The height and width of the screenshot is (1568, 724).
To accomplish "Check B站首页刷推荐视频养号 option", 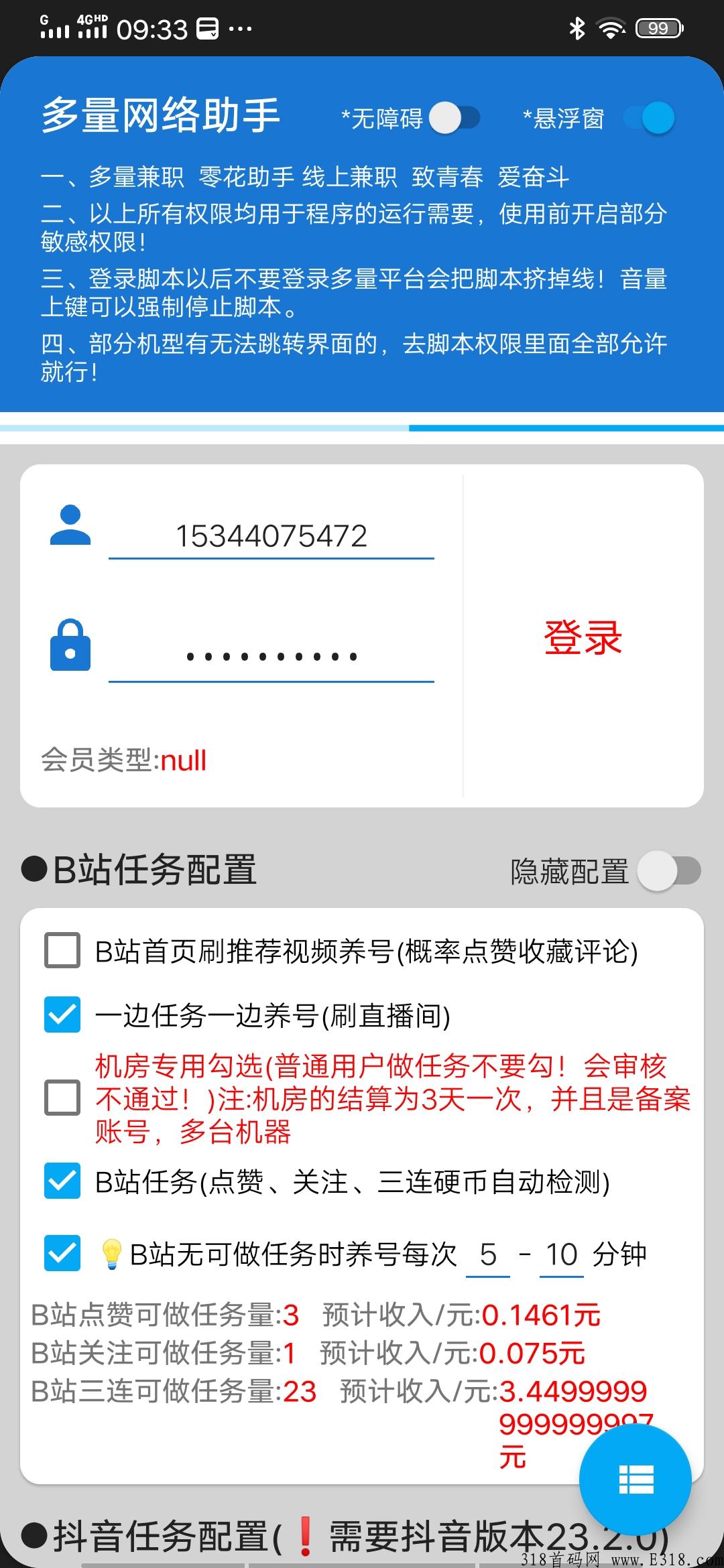I will point(62,950).
